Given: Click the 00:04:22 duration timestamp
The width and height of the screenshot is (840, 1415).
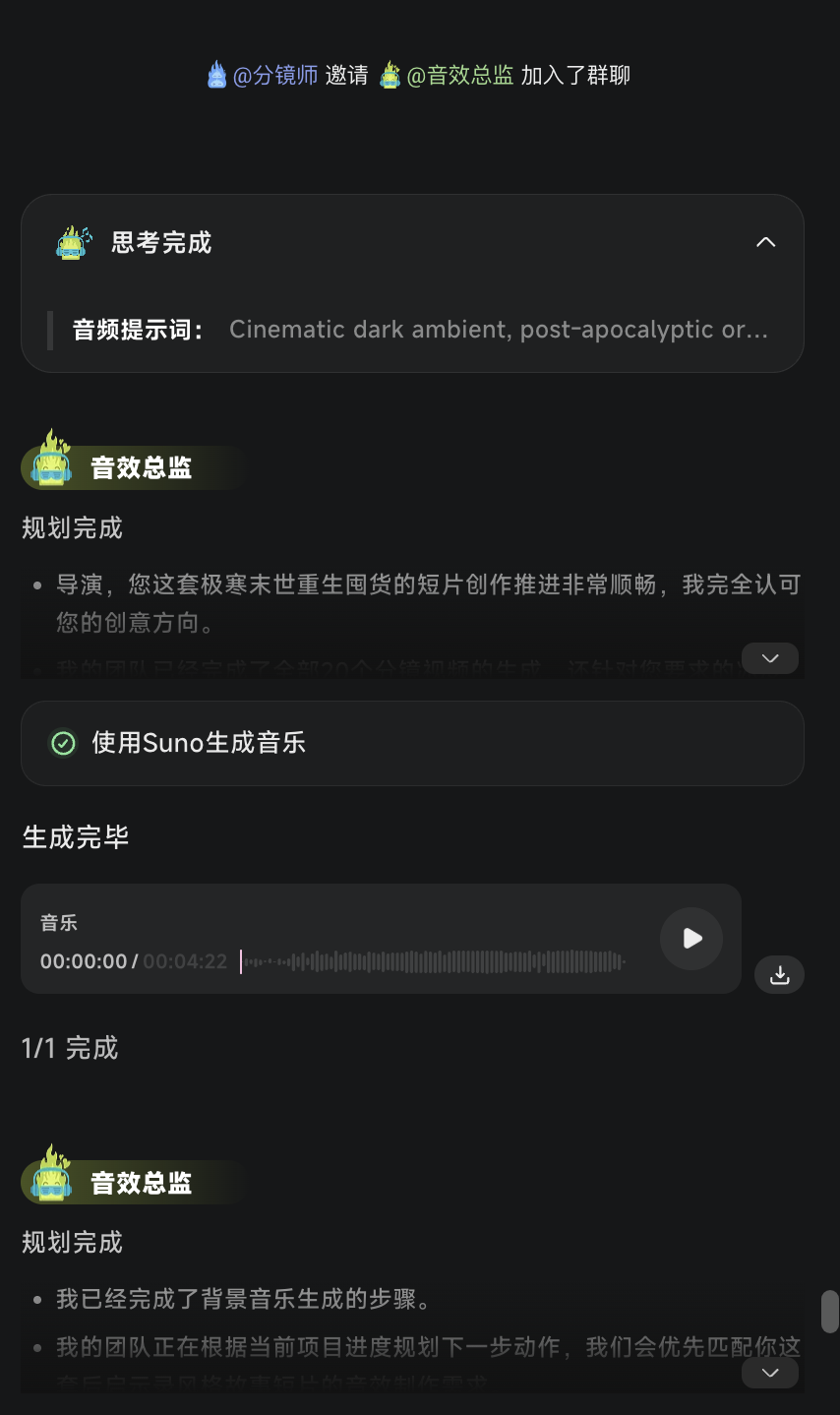Looking at the screenshot, I should (187, 959).
